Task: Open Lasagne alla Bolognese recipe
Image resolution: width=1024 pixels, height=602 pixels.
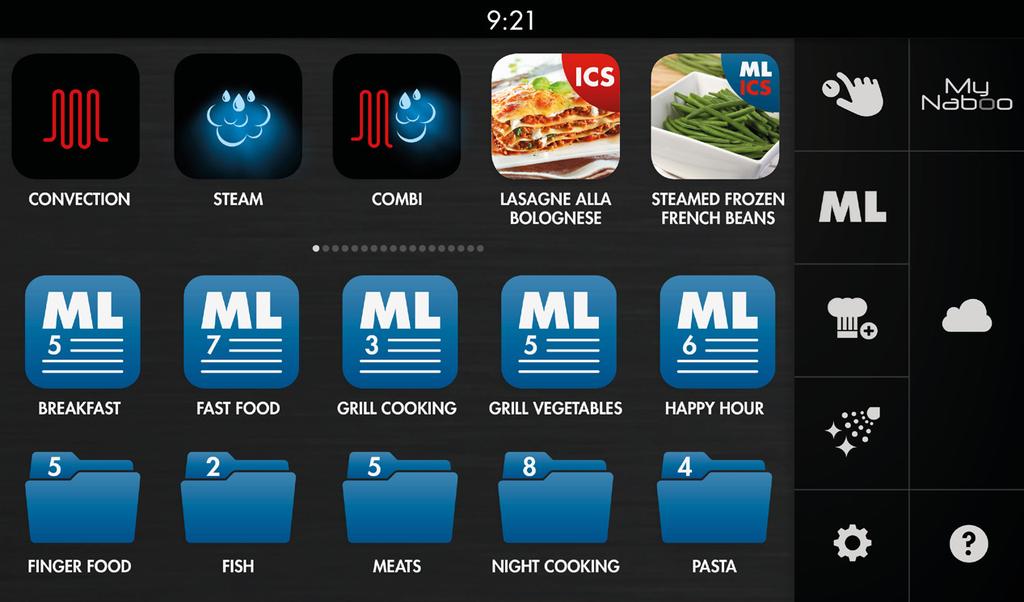Action: click(555, 117)
